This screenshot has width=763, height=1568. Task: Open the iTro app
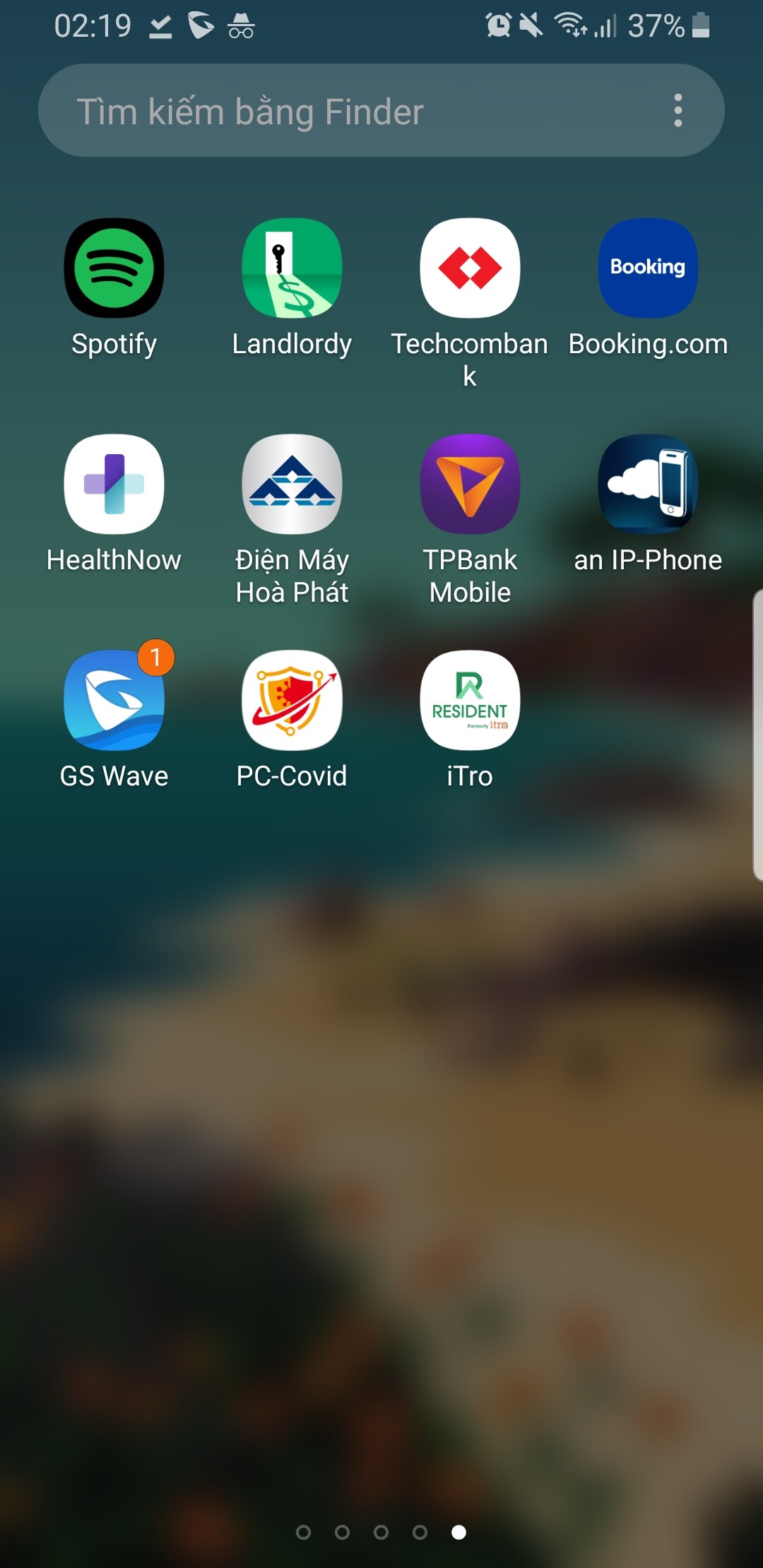click(470, 701)
